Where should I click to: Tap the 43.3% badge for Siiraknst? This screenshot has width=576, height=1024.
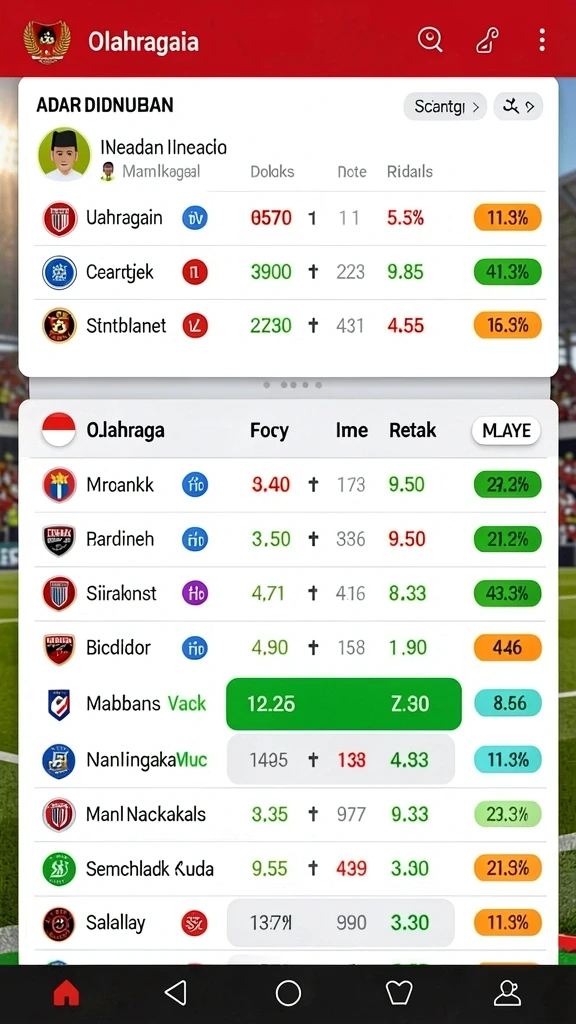(507, 594)
